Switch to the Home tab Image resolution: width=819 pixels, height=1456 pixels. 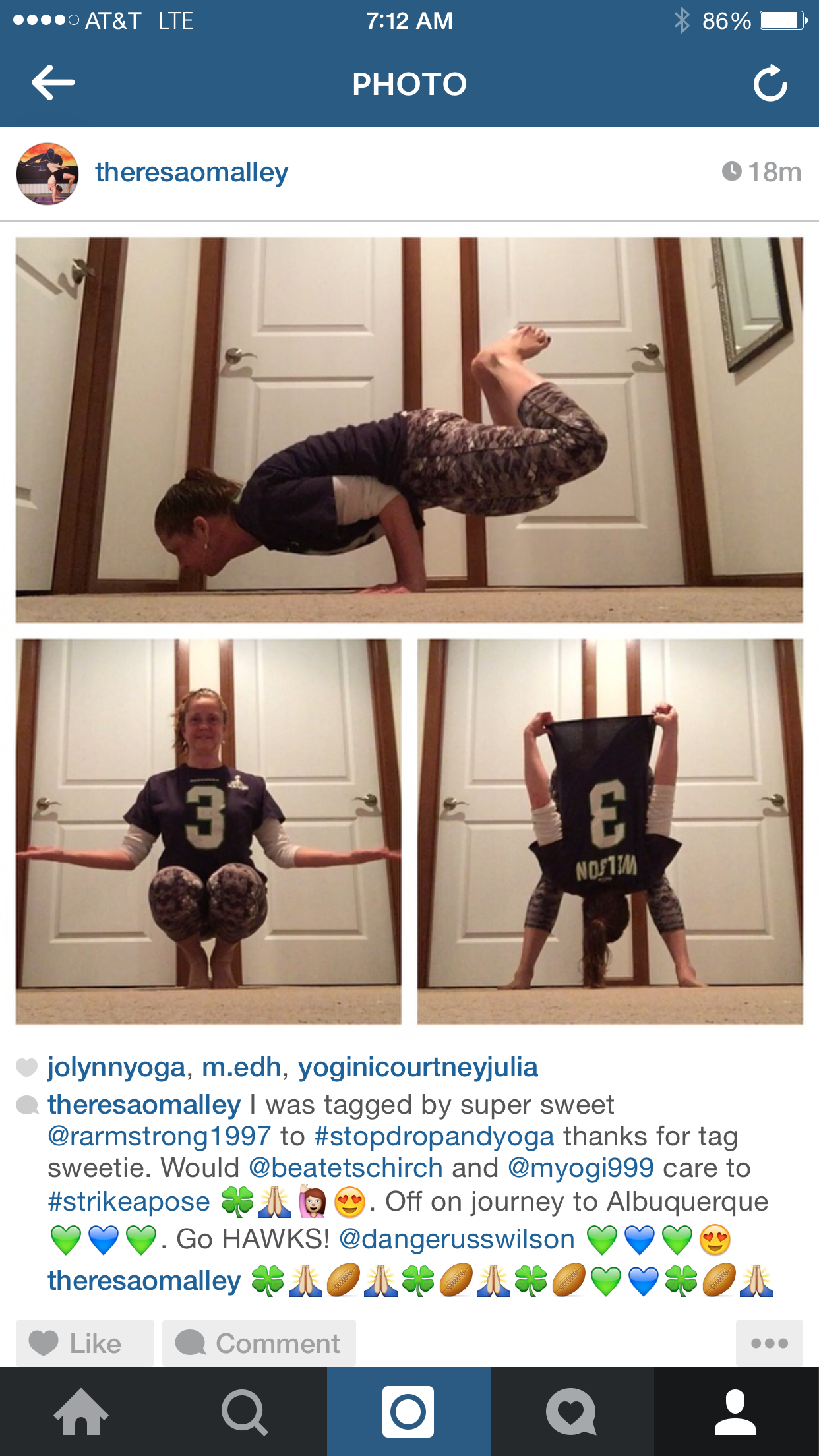click(81, 1412)
